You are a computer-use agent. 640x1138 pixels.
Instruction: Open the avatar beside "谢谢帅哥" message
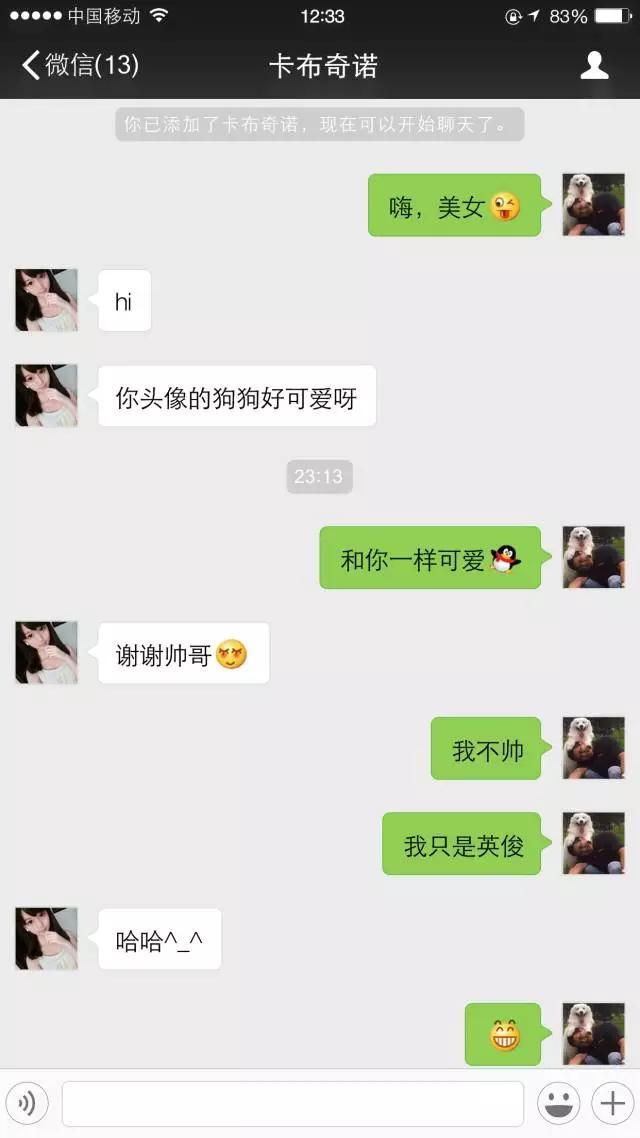pyautogui.click(x=46, y=653)
